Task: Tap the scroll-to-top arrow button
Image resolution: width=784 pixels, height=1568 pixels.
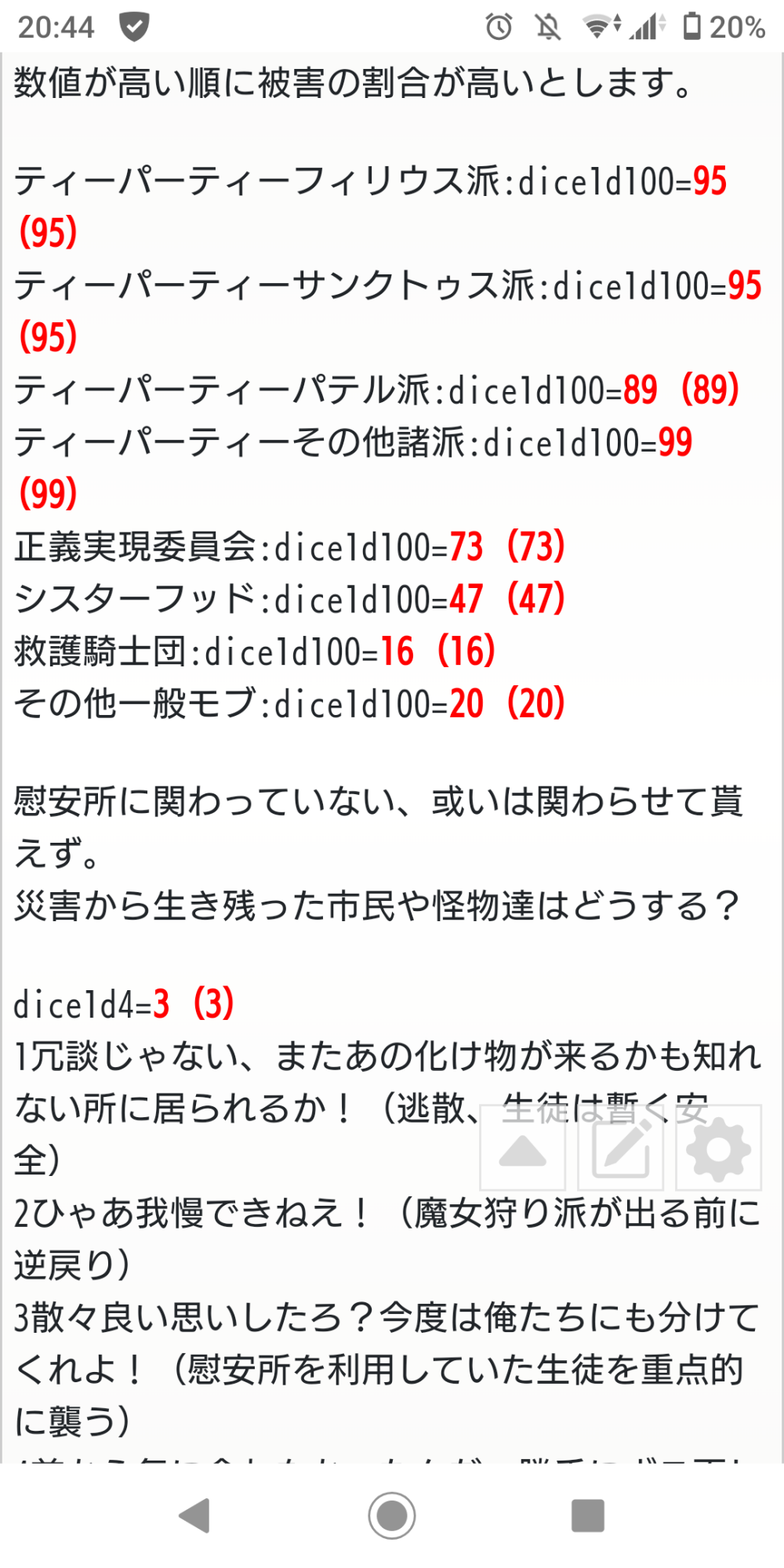Action: point(523,1148)
